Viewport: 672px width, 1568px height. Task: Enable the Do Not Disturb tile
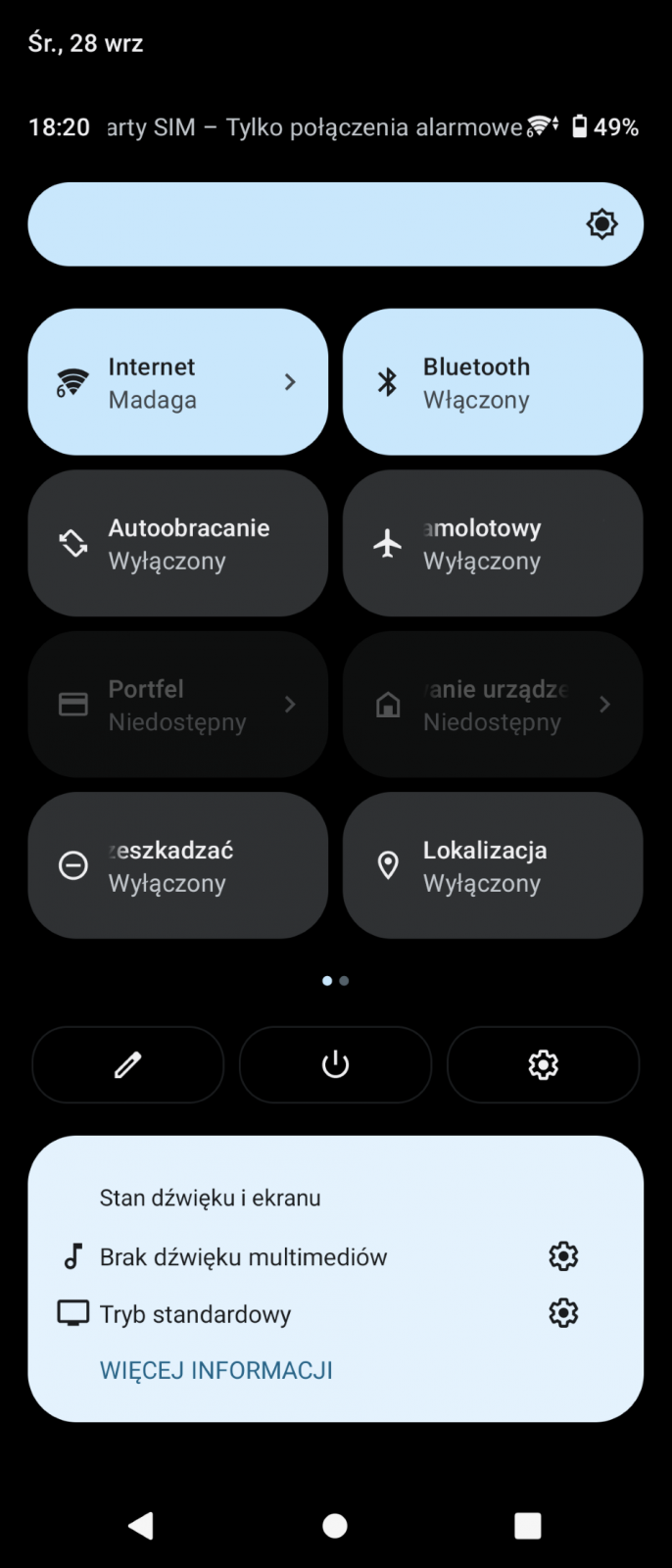click(x=177, y=865)
